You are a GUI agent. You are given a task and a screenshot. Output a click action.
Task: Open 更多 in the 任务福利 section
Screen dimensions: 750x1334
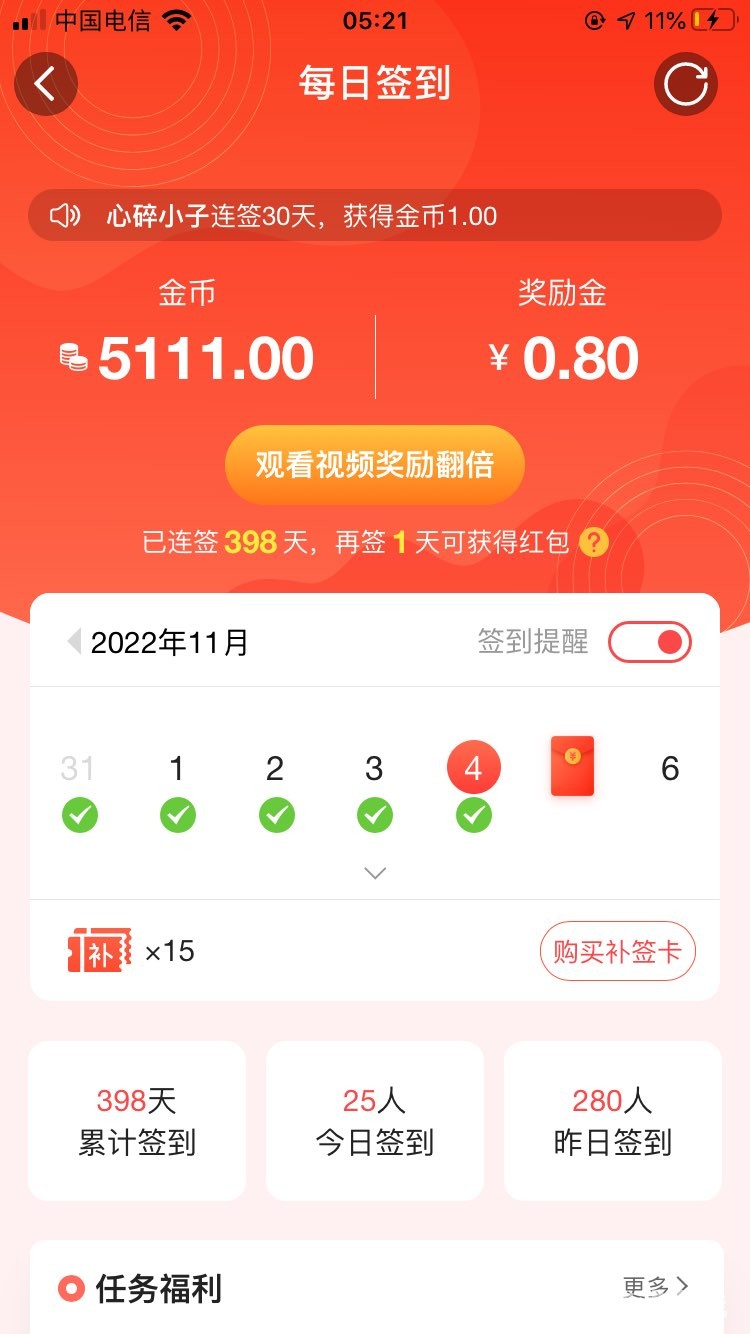pos(655,1287)
